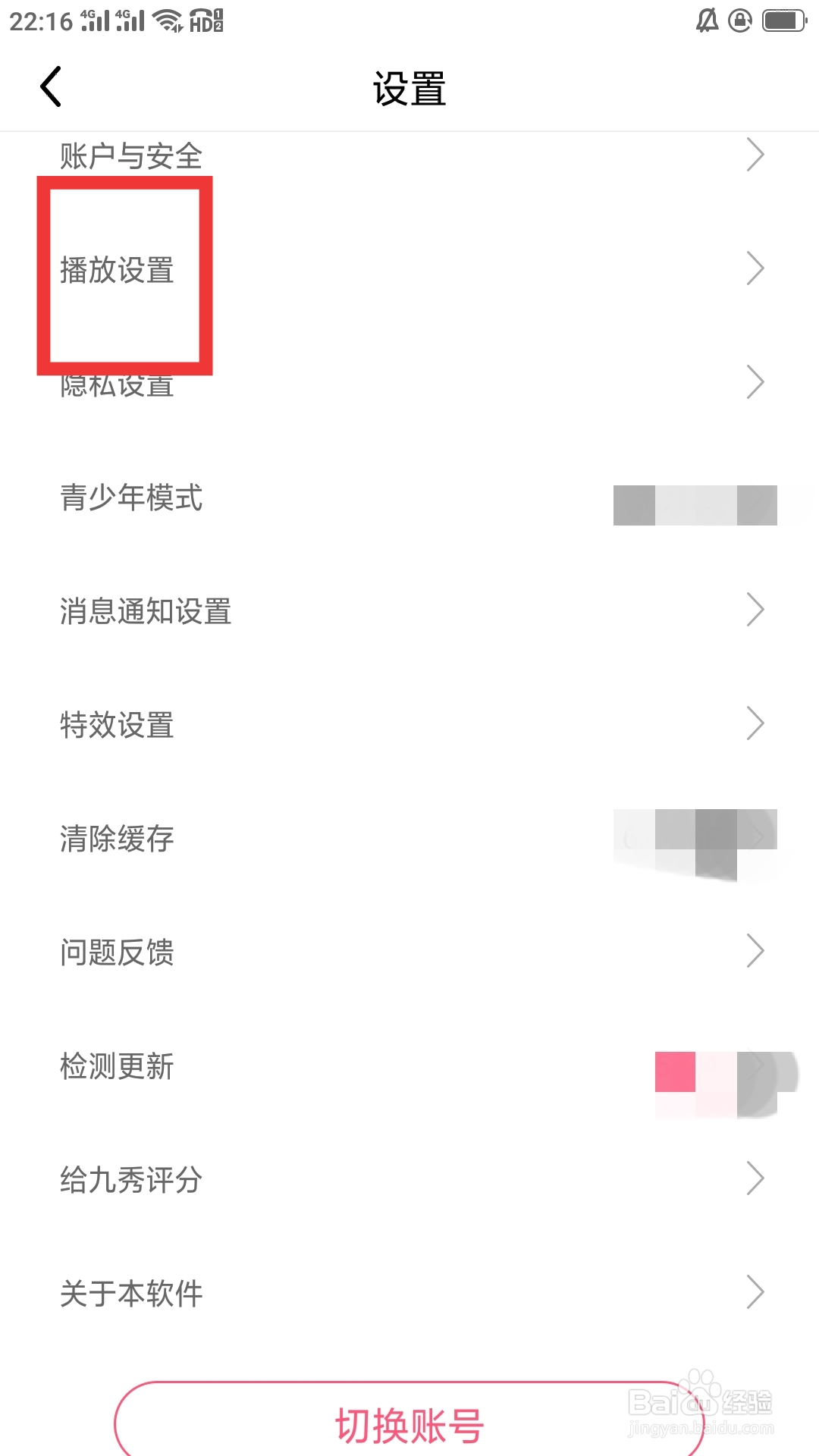Expand the 账户与安全 row chevron
Screen dimensions: 819x1456
pos(755,155)
